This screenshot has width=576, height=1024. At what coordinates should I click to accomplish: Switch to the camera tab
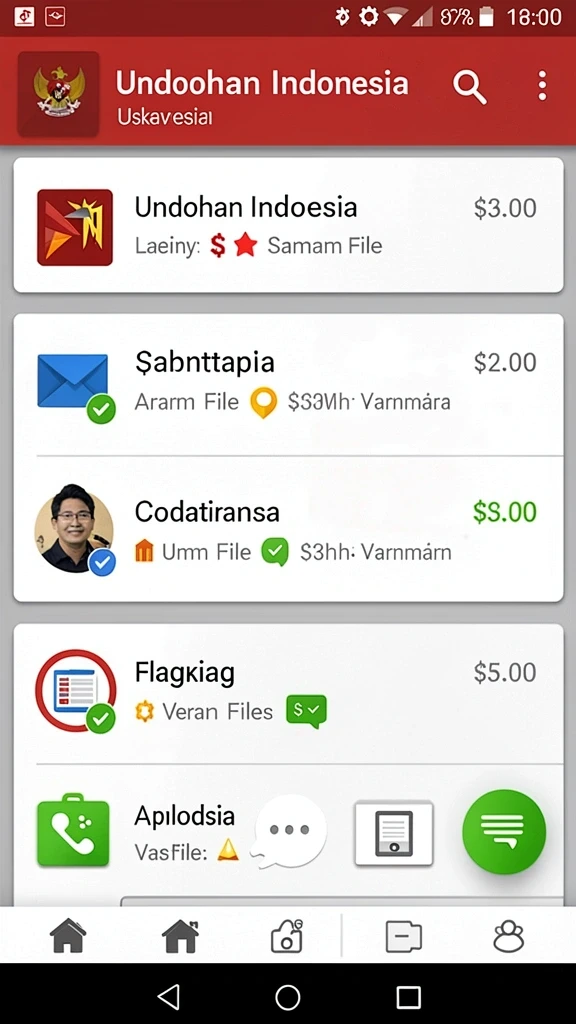point(287,936)
